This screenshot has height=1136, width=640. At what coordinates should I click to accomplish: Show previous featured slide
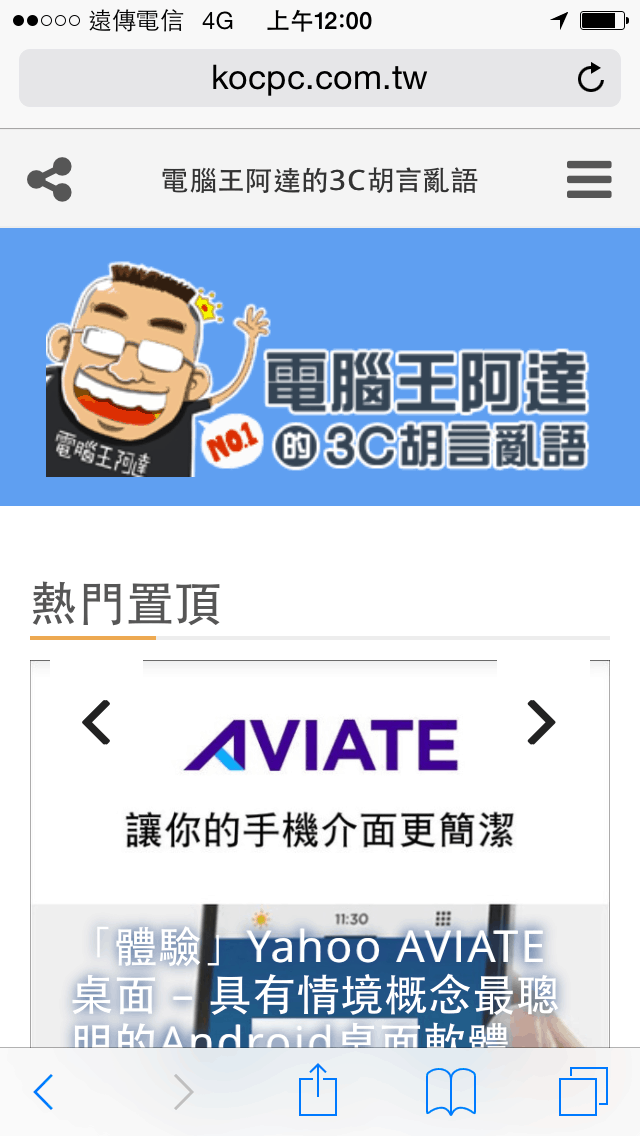(x=96, y=722)
